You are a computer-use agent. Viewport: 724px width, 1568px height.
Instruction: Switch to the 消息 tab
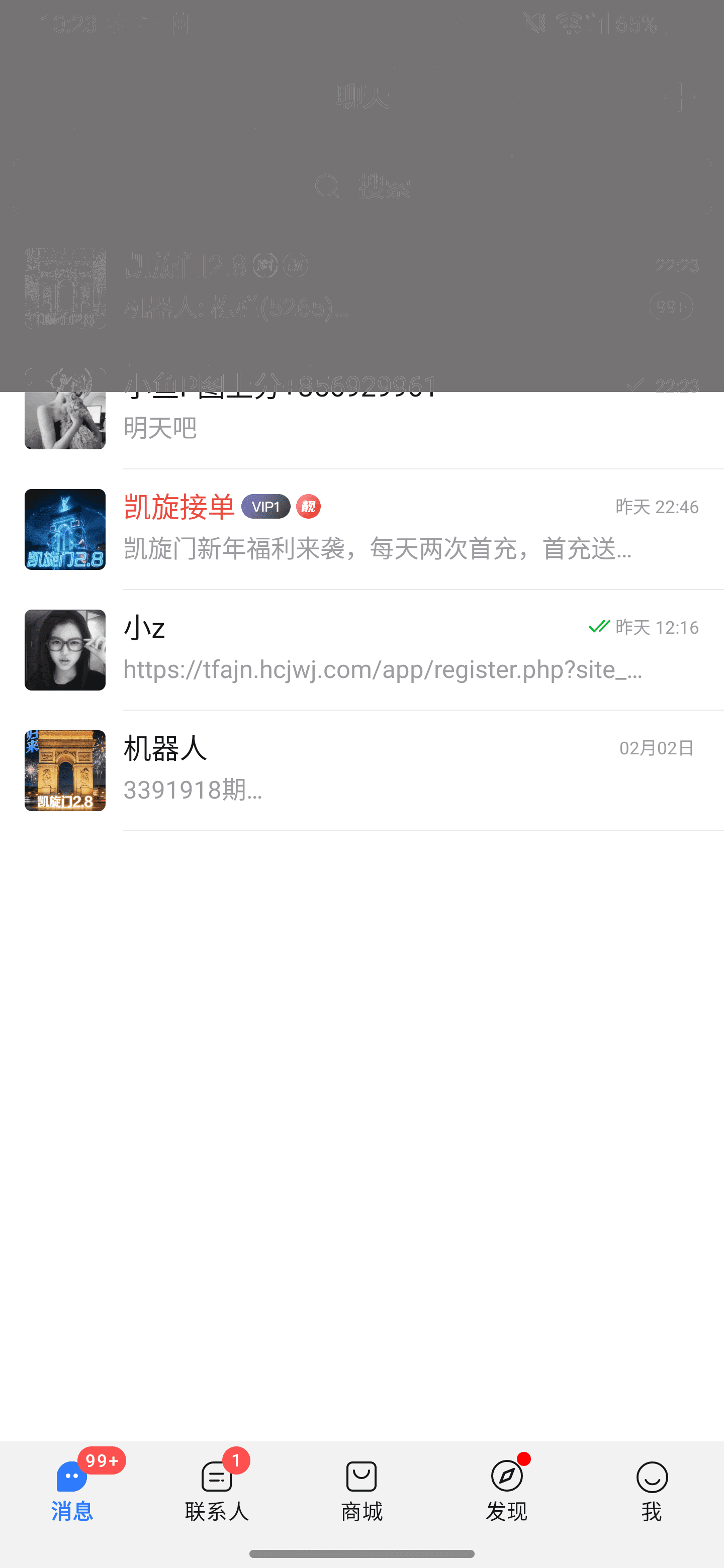point(72,1491)
